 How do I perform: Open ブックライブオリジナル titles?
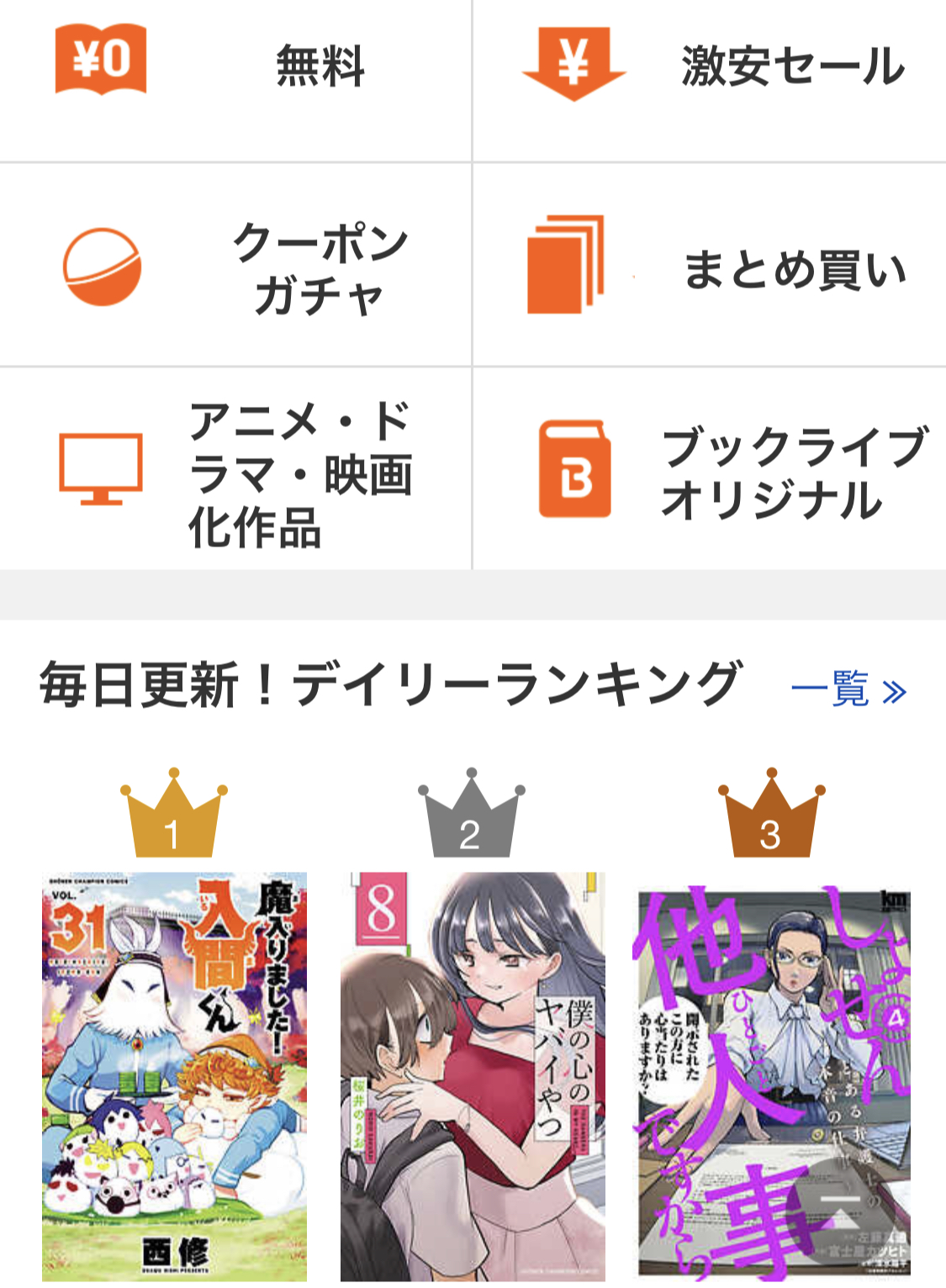pyautogui.click(x=709, y=471)
